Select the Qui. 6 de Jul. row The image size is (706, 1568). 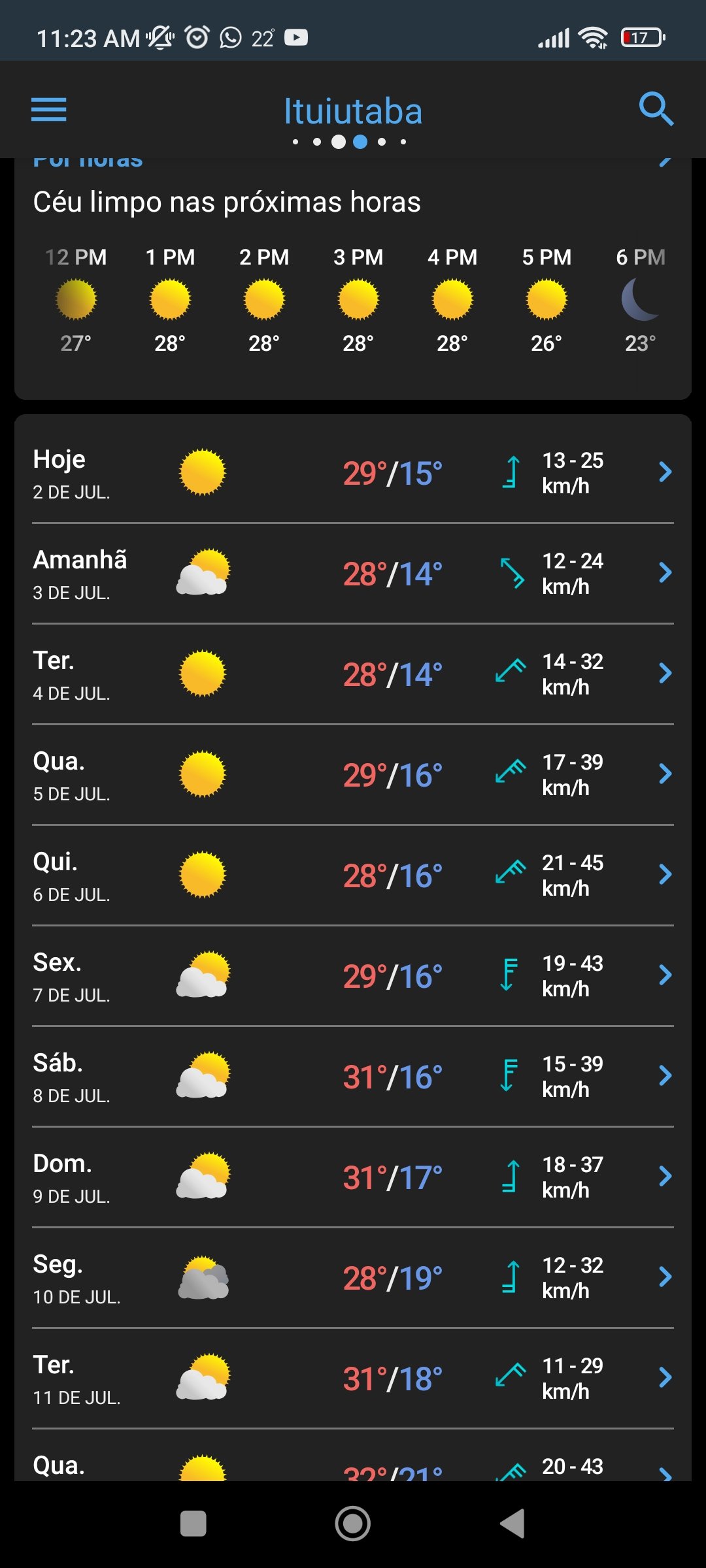tap(353, 875)
